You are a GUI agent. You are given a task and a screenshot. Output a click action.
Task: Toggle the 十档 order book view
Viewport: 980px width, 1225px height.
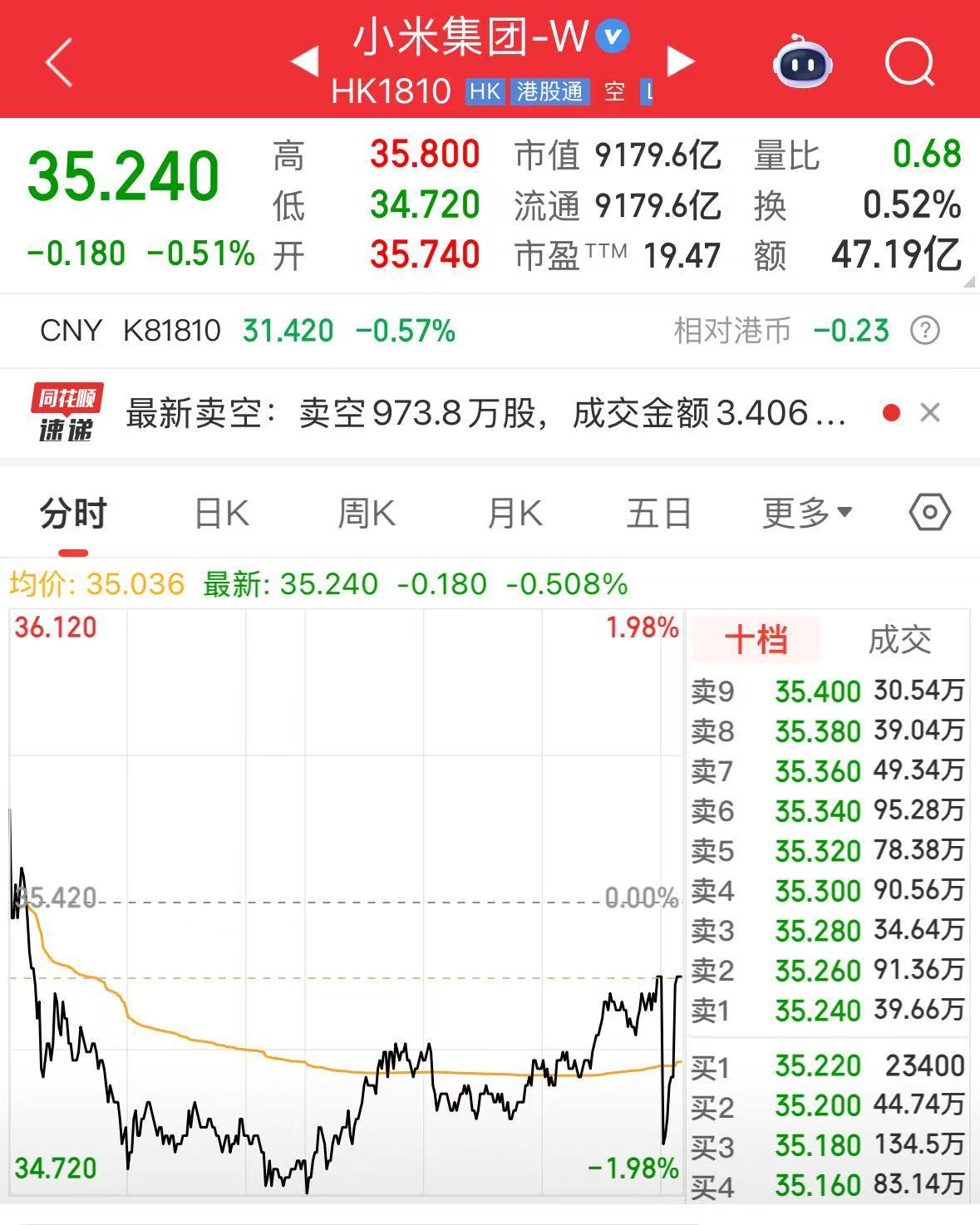point(757,640)
